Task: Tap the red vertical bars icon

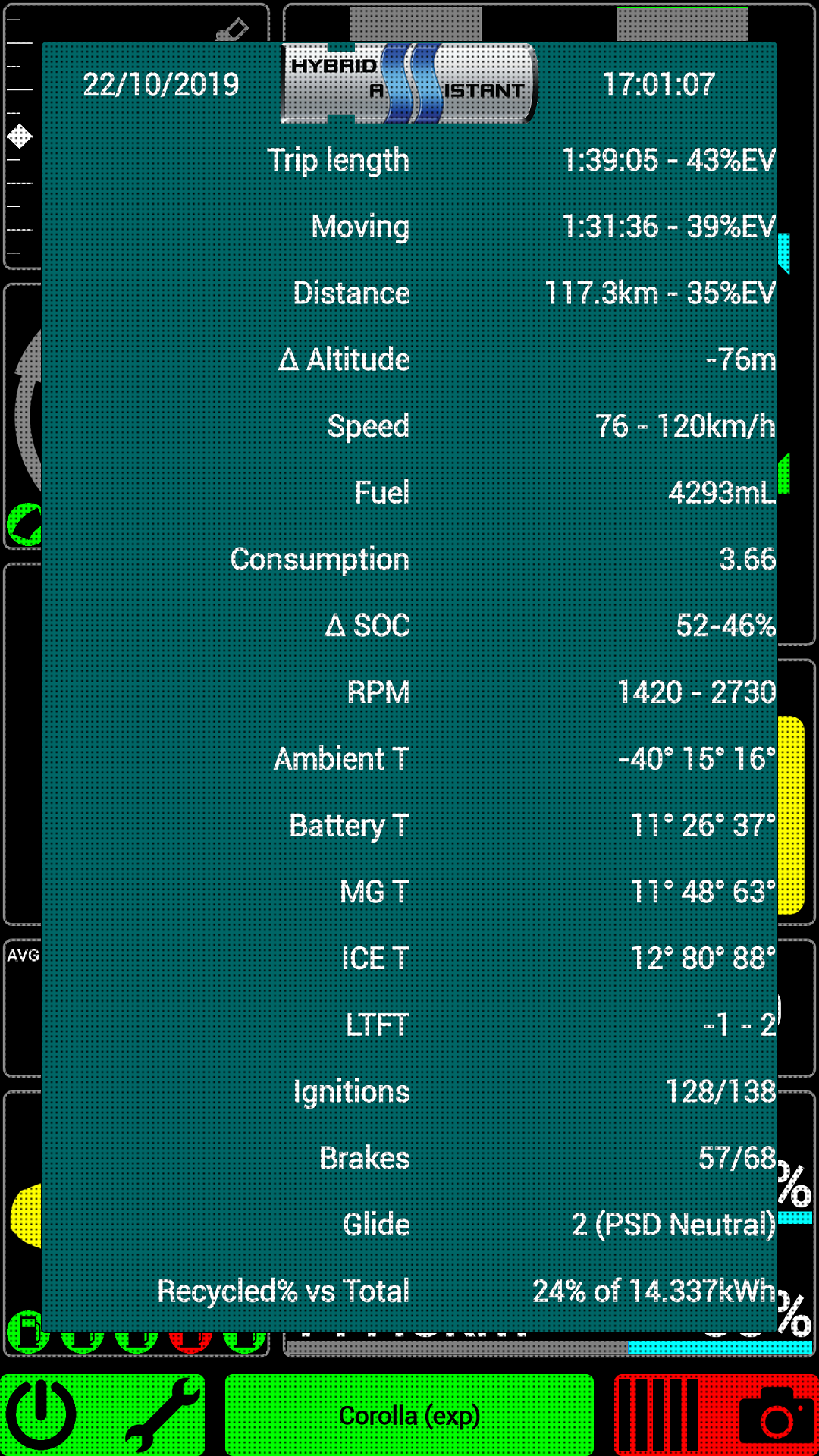Action: pos(659,1415)
